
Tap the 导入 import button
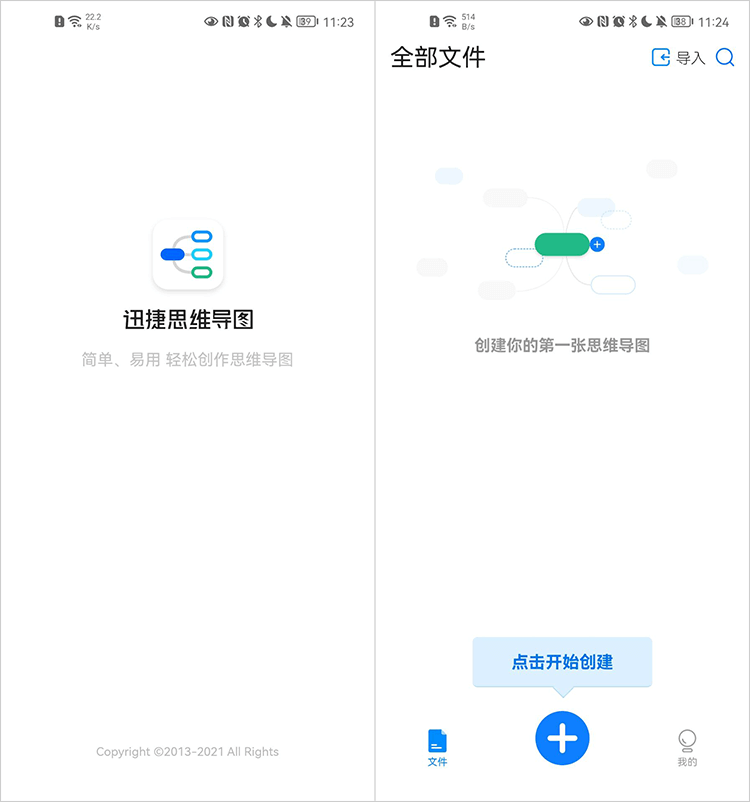click(x=678, y=58)
